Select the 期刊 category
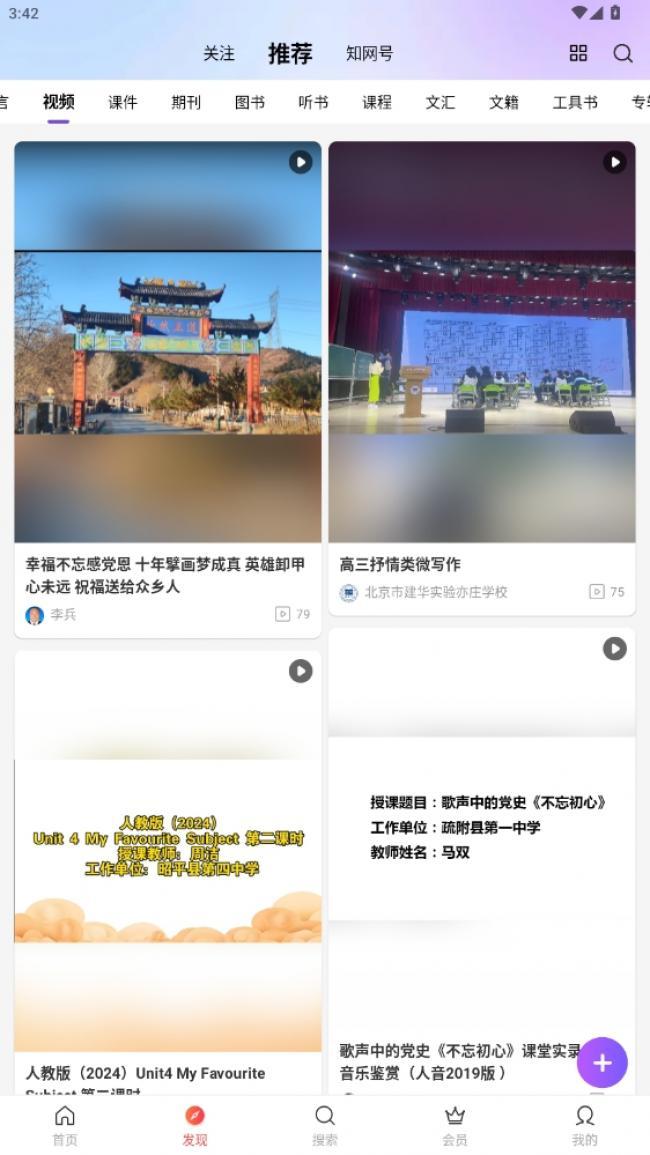The height and width of the screenshot is (1155, 650). pos(186,102)
